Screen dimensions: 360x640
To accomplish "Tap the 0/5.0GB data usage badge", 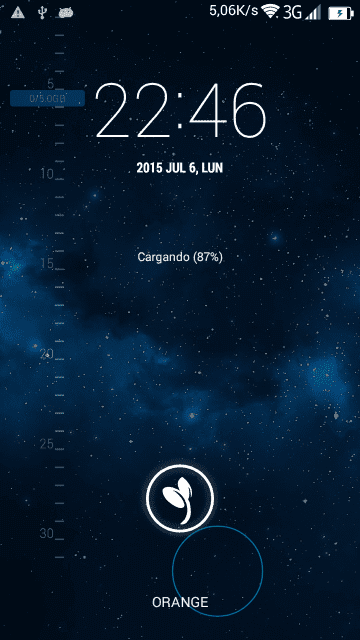I will tap(47, 98).
